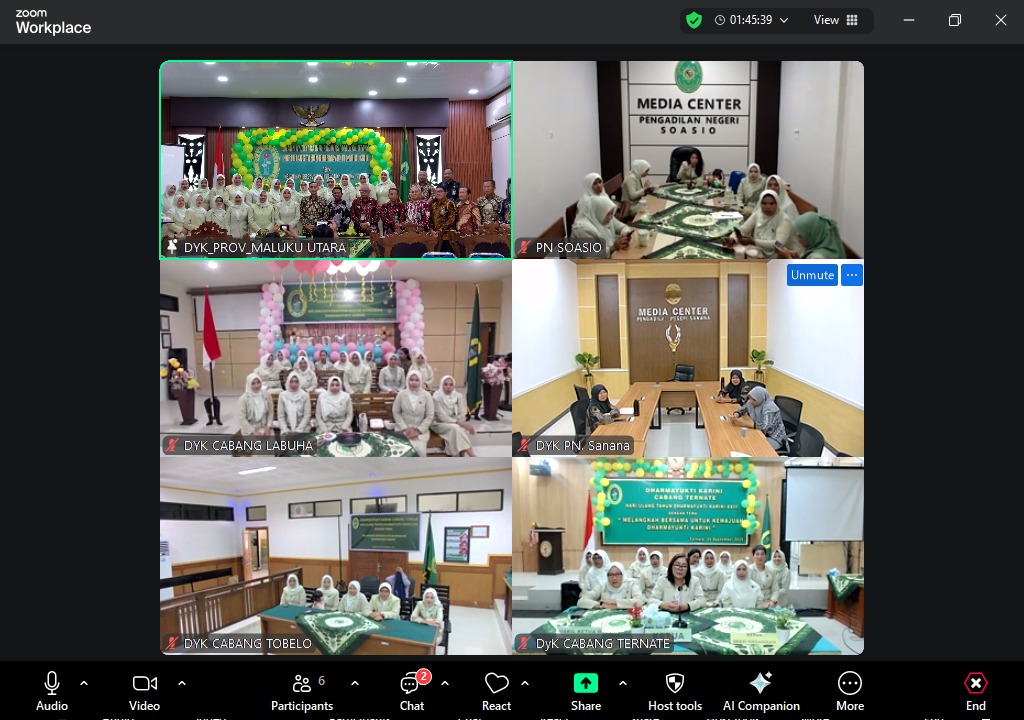Open options menu on DYK PN. Sanana tile
This screenshot has height=720, width=1024.
pyautogui.click(x=851, y=275)
